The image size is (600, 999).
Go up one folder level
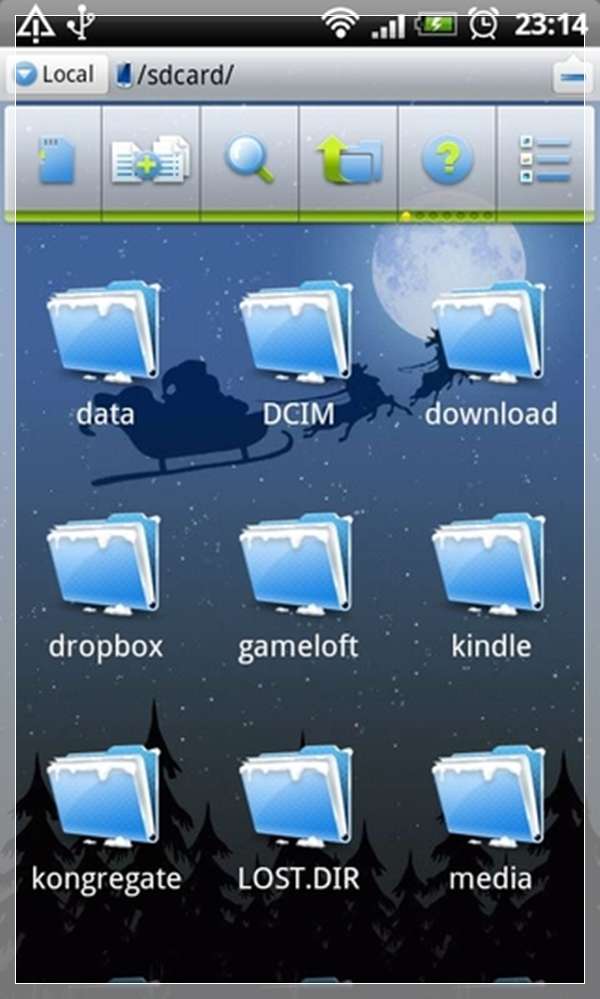[348, 161]
